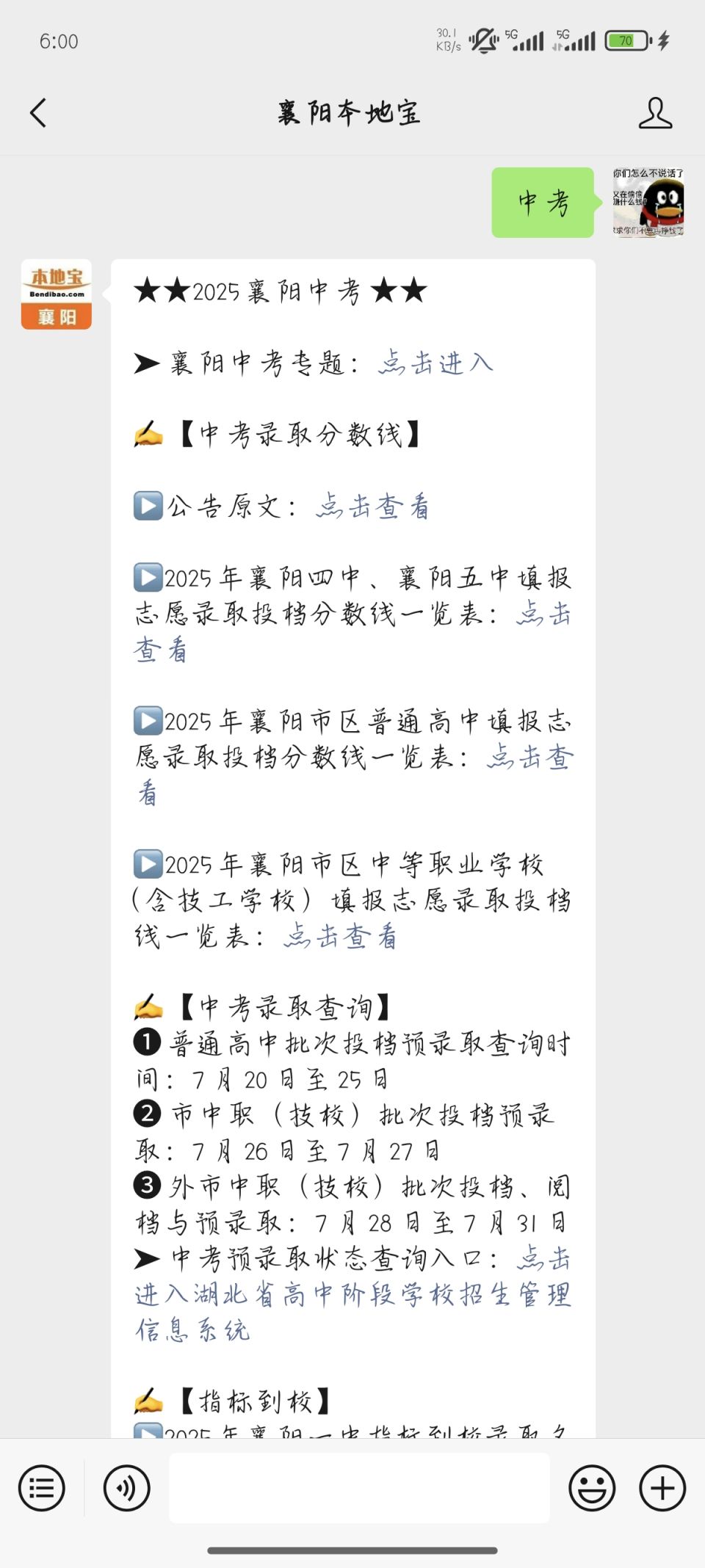View 市区普通高中 投档分数线 link
Viewport: 705px width, 1568px height.
point(529,758)
